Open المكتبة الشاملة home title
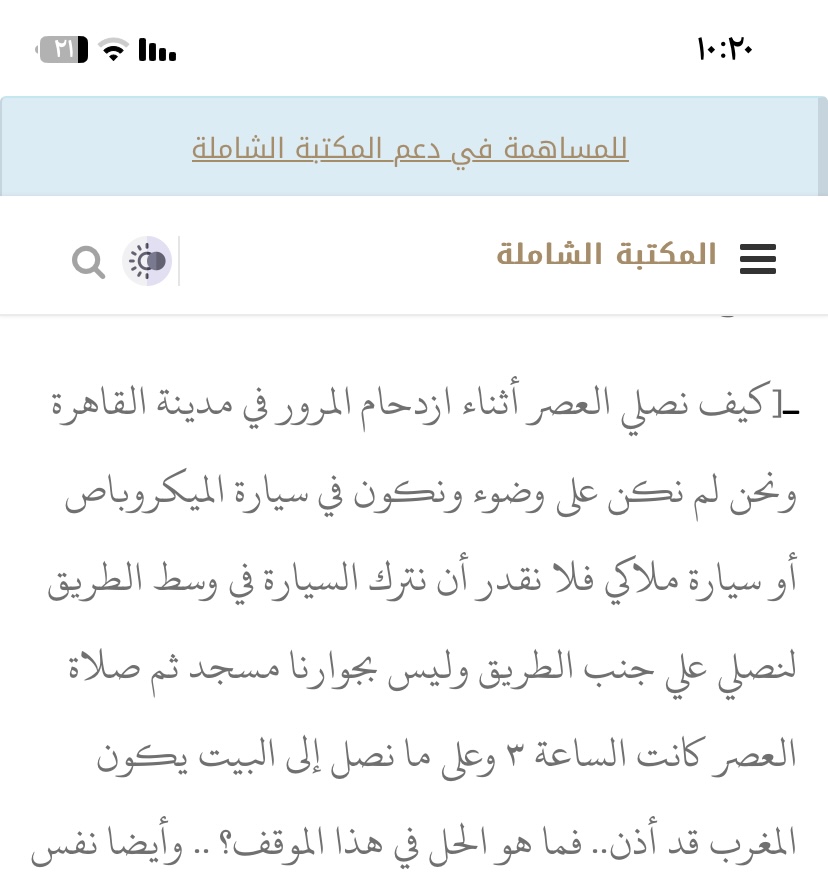This screenshot has width=828, height=883. pos(607,255)
